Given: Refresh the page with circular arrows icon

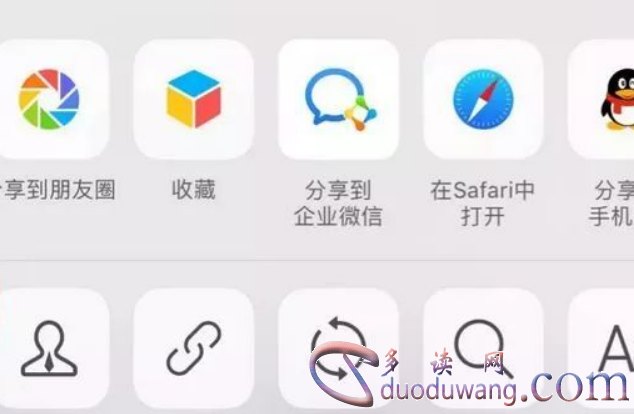Looking at the screenshot, I should [x=338, y=345].
